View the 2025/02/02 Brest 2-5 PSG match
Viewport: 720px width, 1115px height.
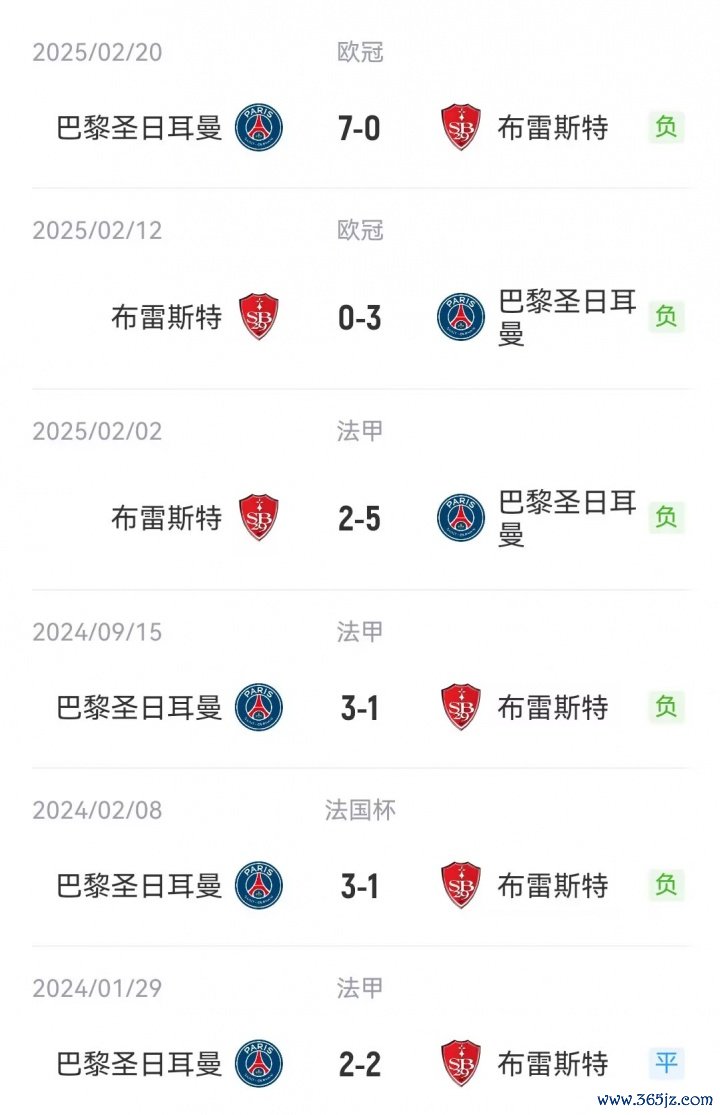pos(360,518)
